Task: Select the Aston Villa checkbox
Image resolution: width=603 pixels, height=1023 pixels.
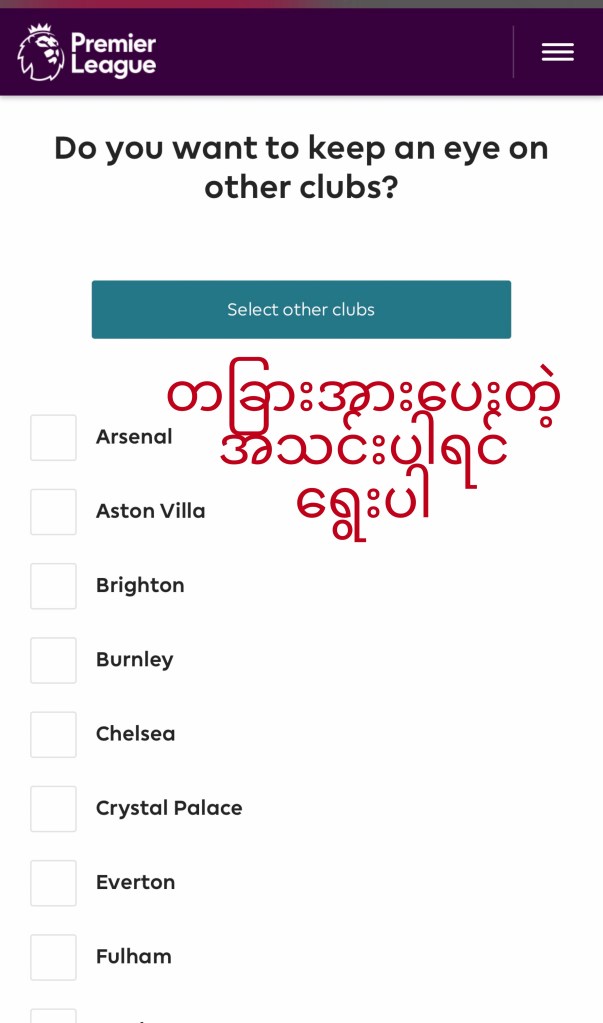Action: point(53,512)
